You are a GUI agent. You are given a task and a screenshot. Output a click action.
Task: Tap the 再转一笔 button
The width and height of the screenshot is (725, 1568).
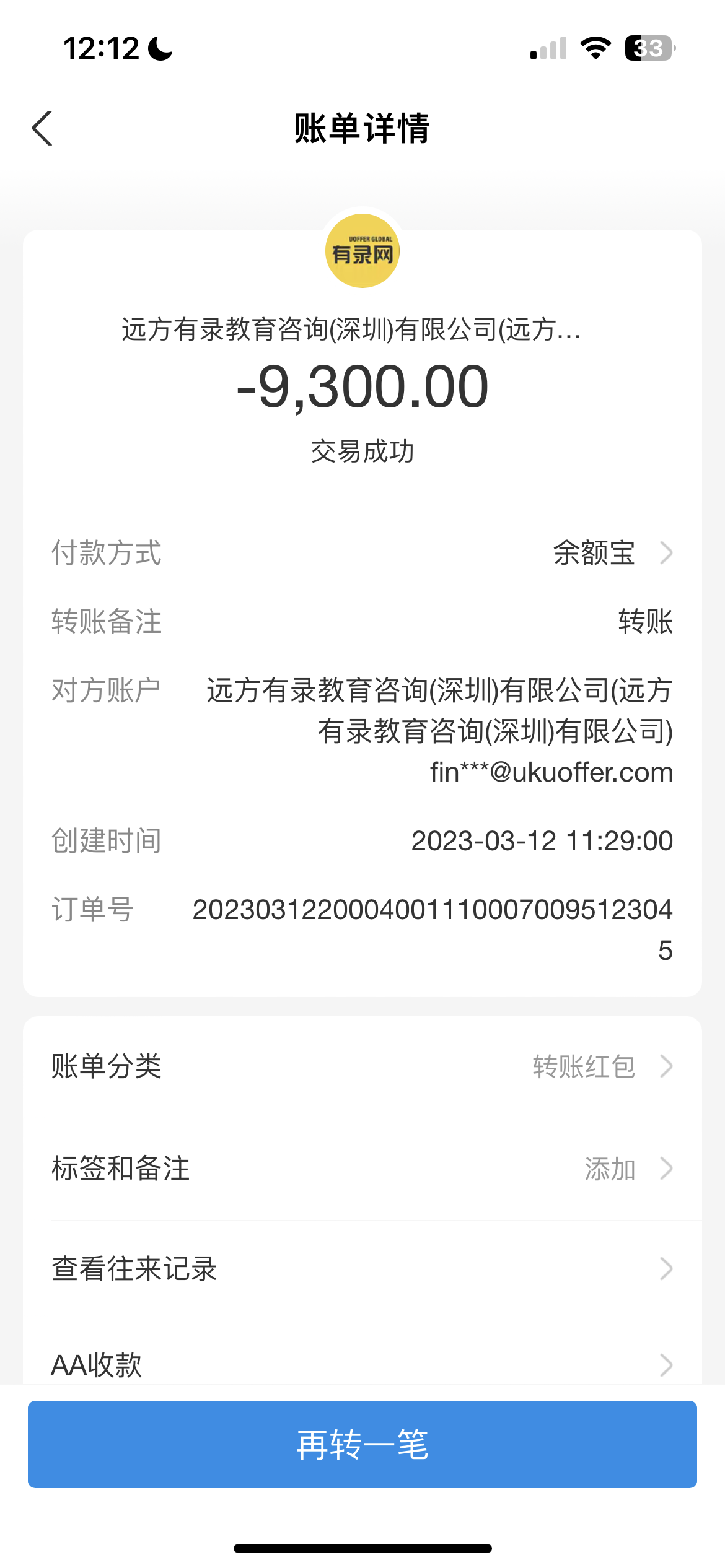[x=362, y=1444]
